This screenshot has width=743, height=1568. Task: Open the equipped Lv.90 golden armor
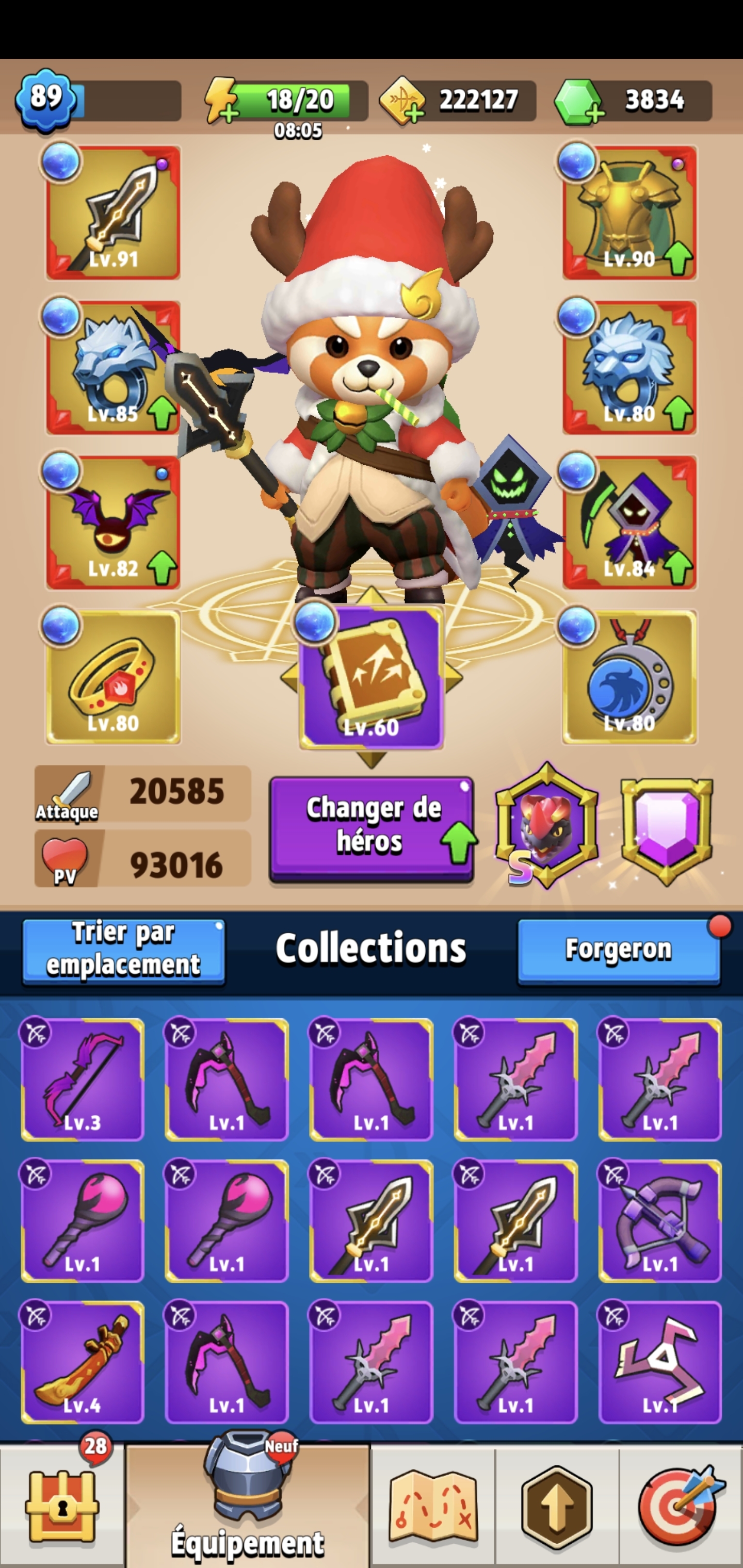pyautogui.click(x=629, y=213)
